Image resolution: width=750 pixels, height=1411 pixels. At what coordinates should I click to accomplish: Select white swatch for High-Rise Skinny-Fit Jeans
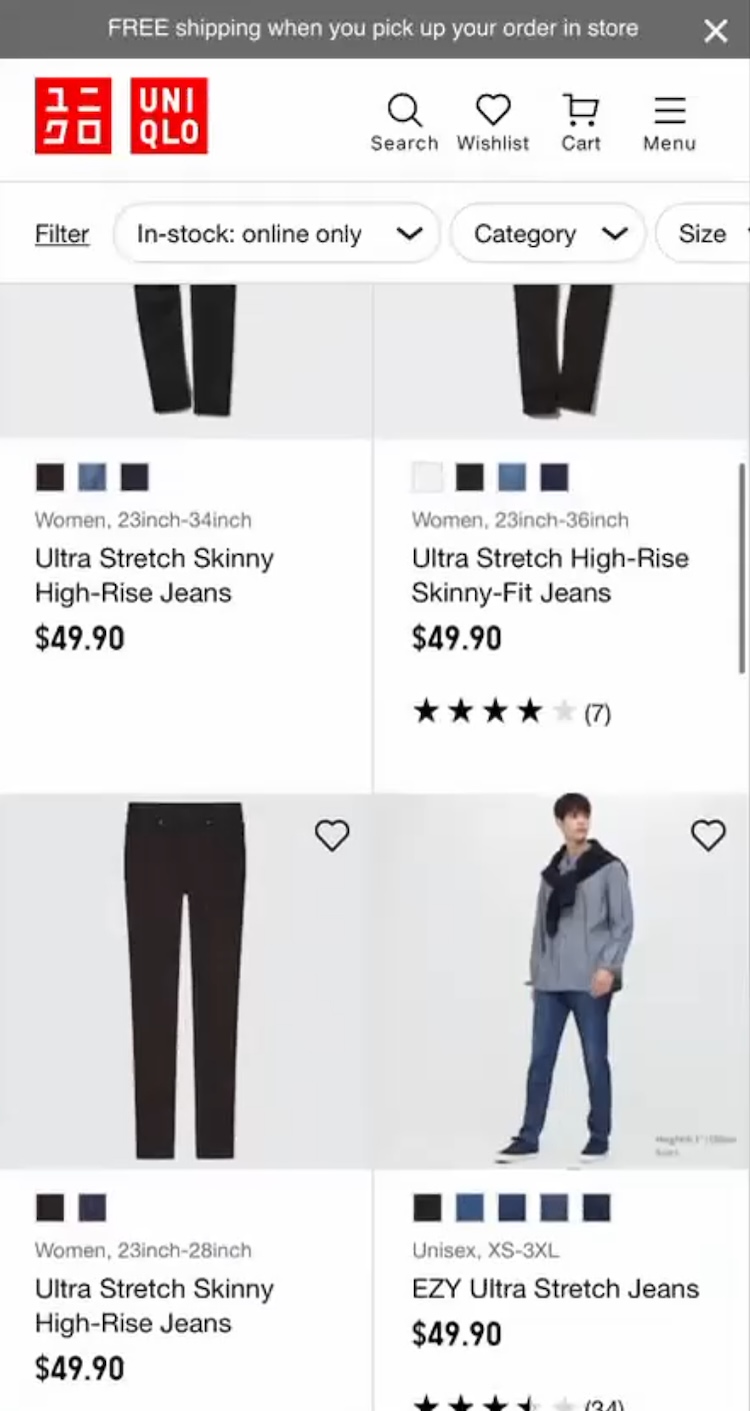427,478
